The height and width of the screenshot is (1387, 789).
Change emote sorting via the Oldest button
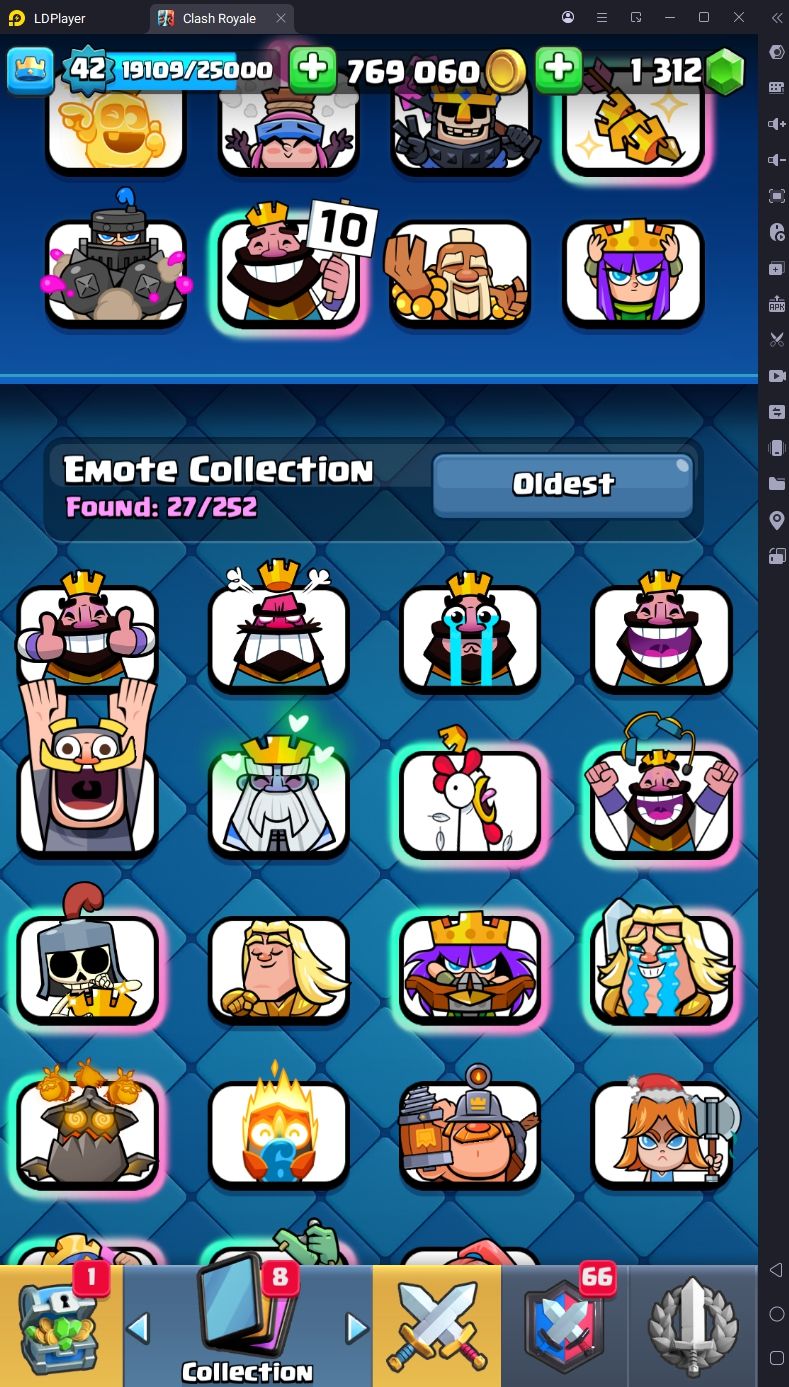coord(563,485)
